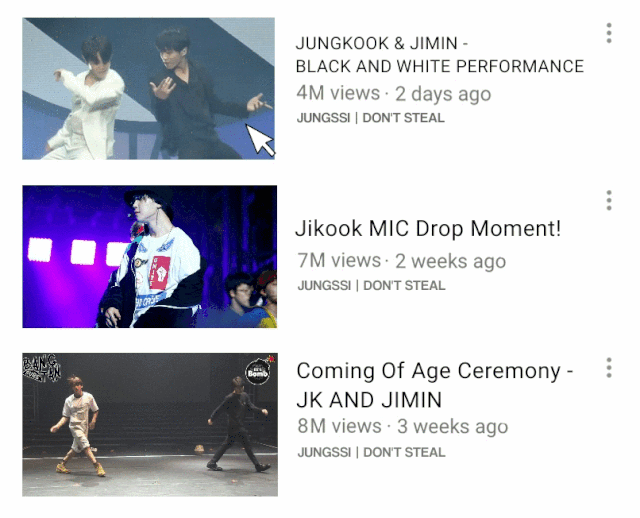Play the Jikook MIC Drop Moment video

pos(149,256)
